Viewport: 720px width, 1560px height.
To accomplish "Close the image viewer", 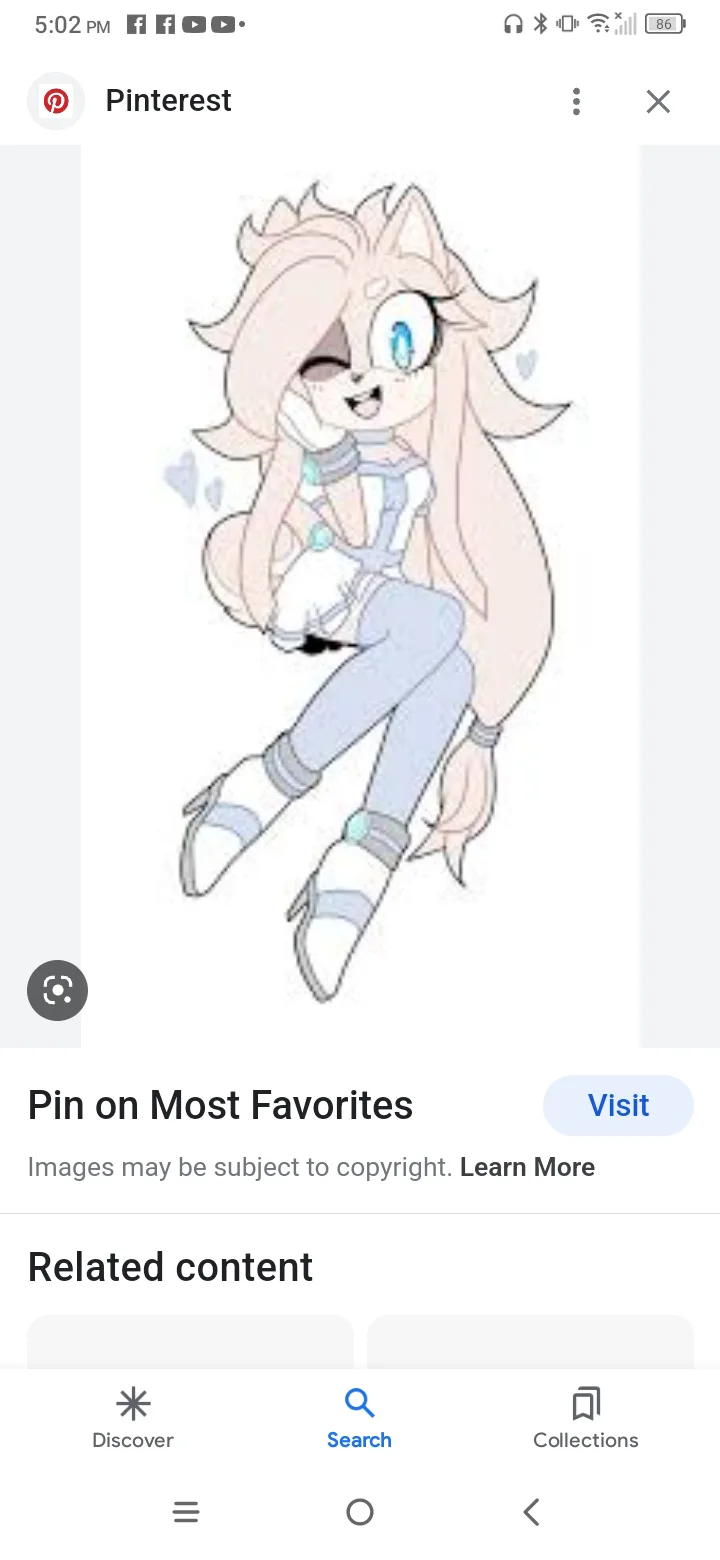I will click(657, 101).
